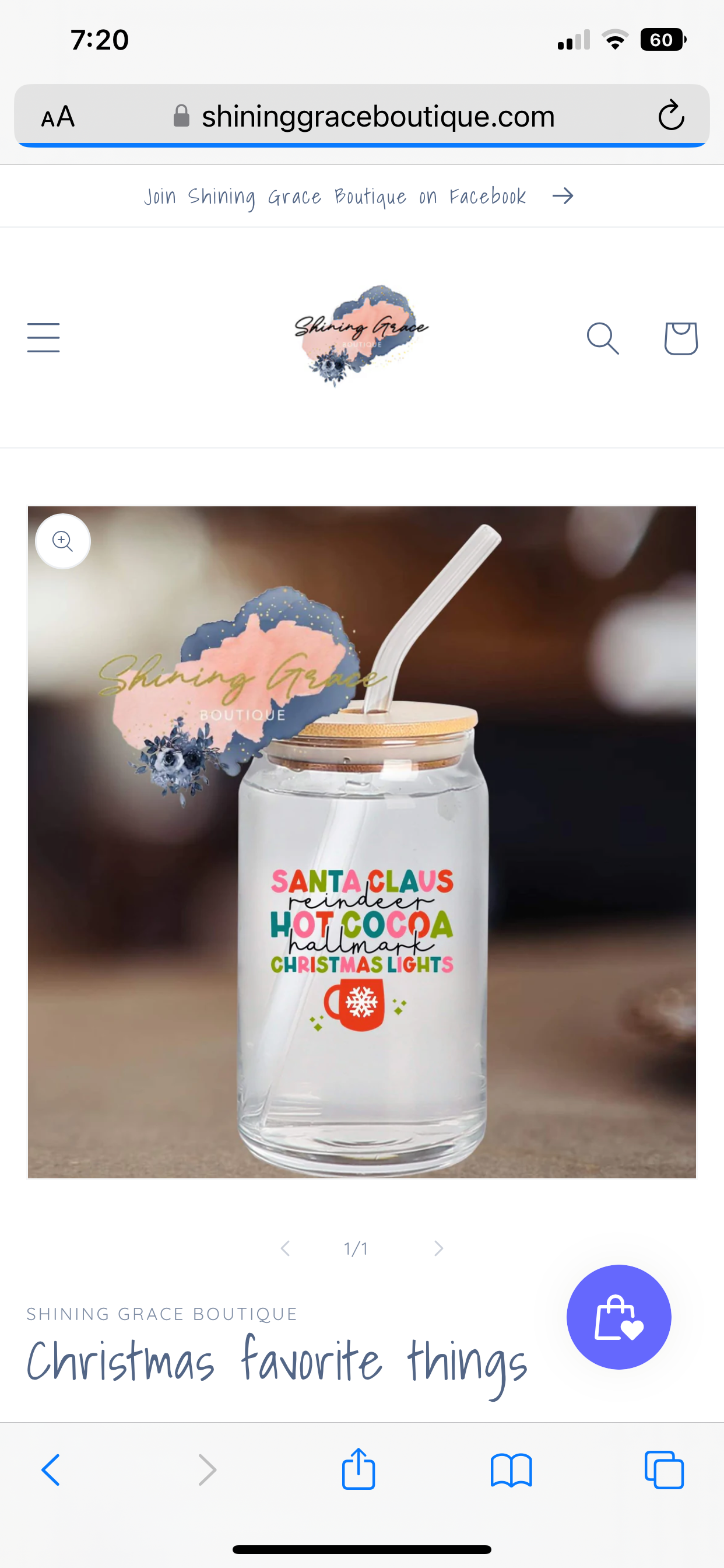View the Christmas glass can photo
Screen dimensions: 724x1568
tap(361, 913)
